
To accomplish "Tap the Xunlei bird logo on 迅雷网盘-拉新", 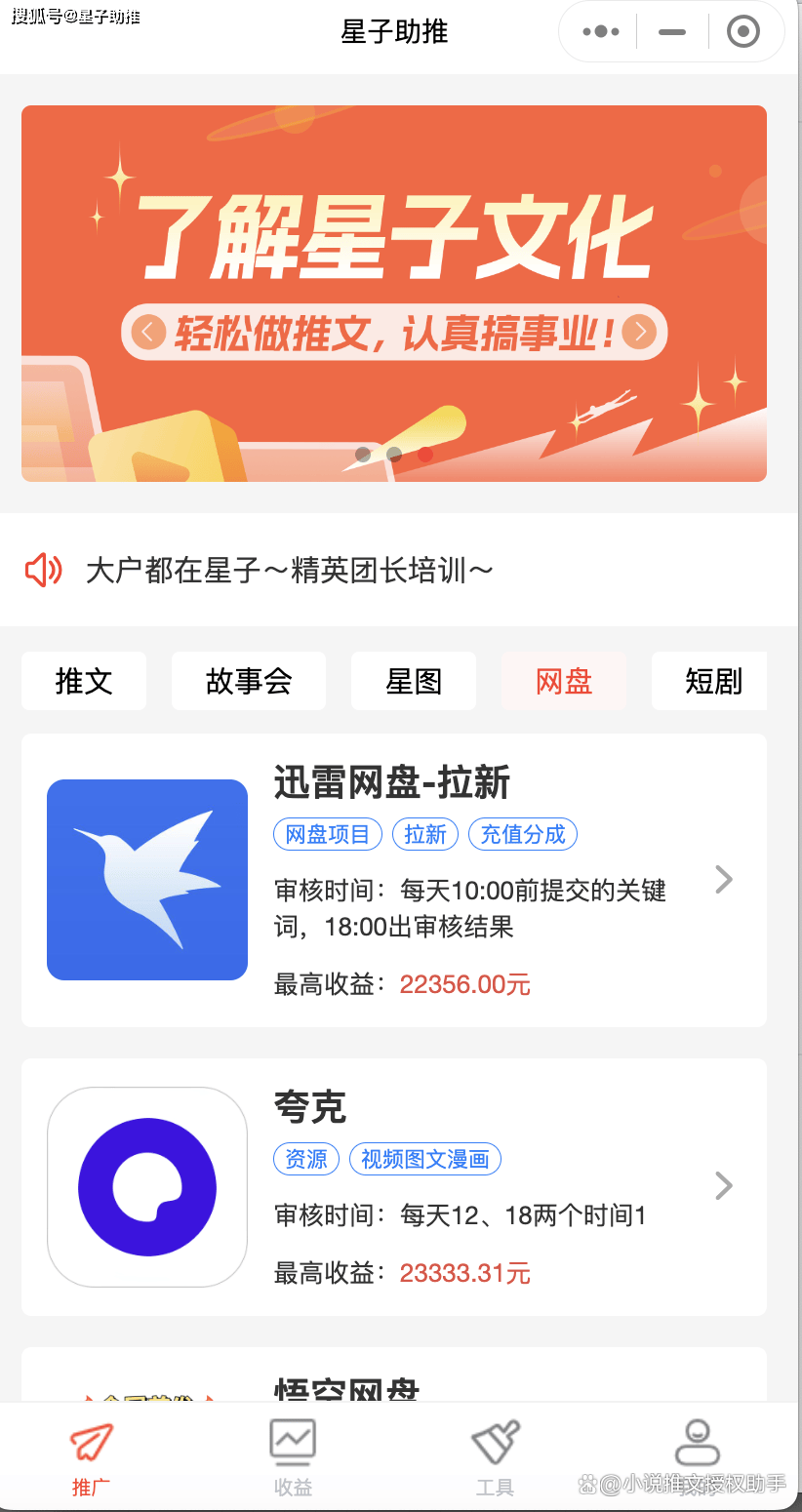I will pyautogui.click(x=146, y=879).
